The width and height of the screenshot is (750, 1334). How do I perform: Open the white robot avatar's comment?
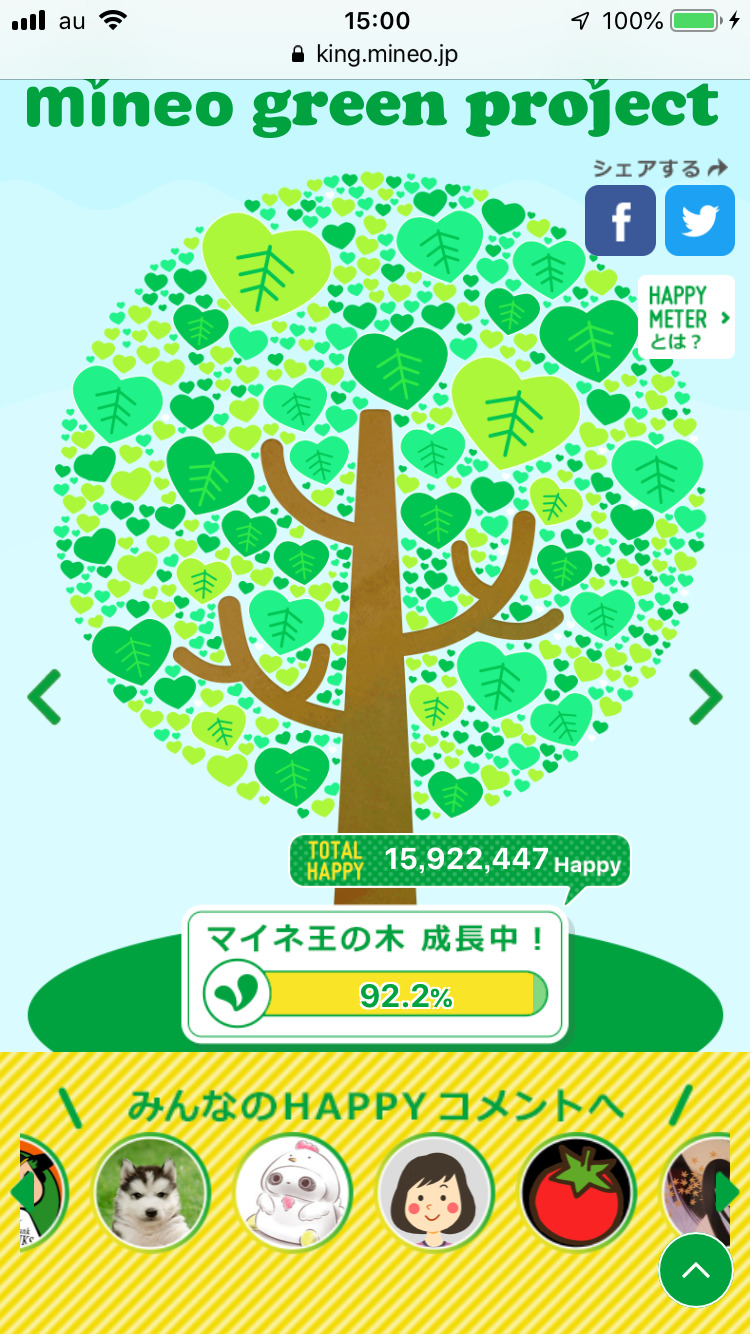click(294, 1192)
